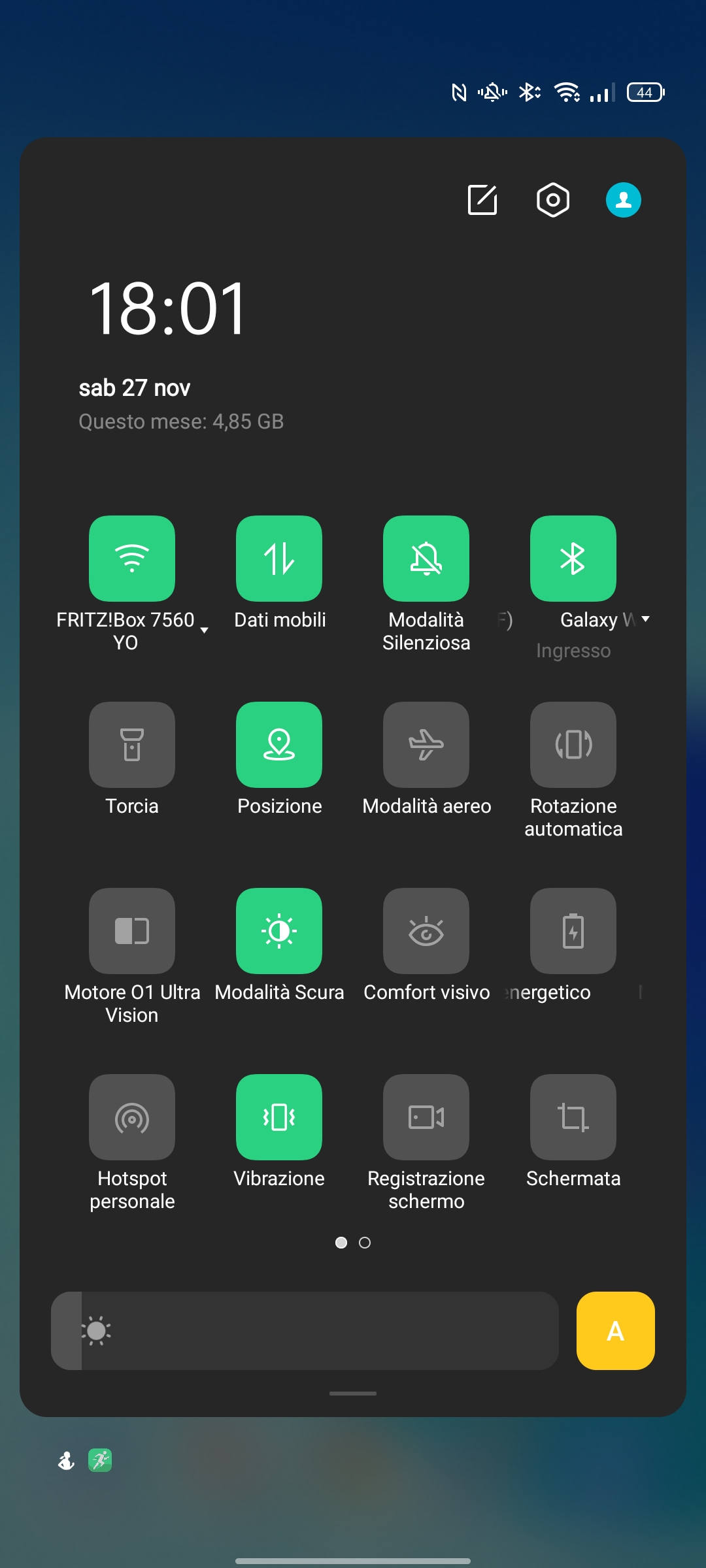This screenshot has height=1568, width=706.
Task: Turn off Modalità Scura
Action: coord(279,931)
